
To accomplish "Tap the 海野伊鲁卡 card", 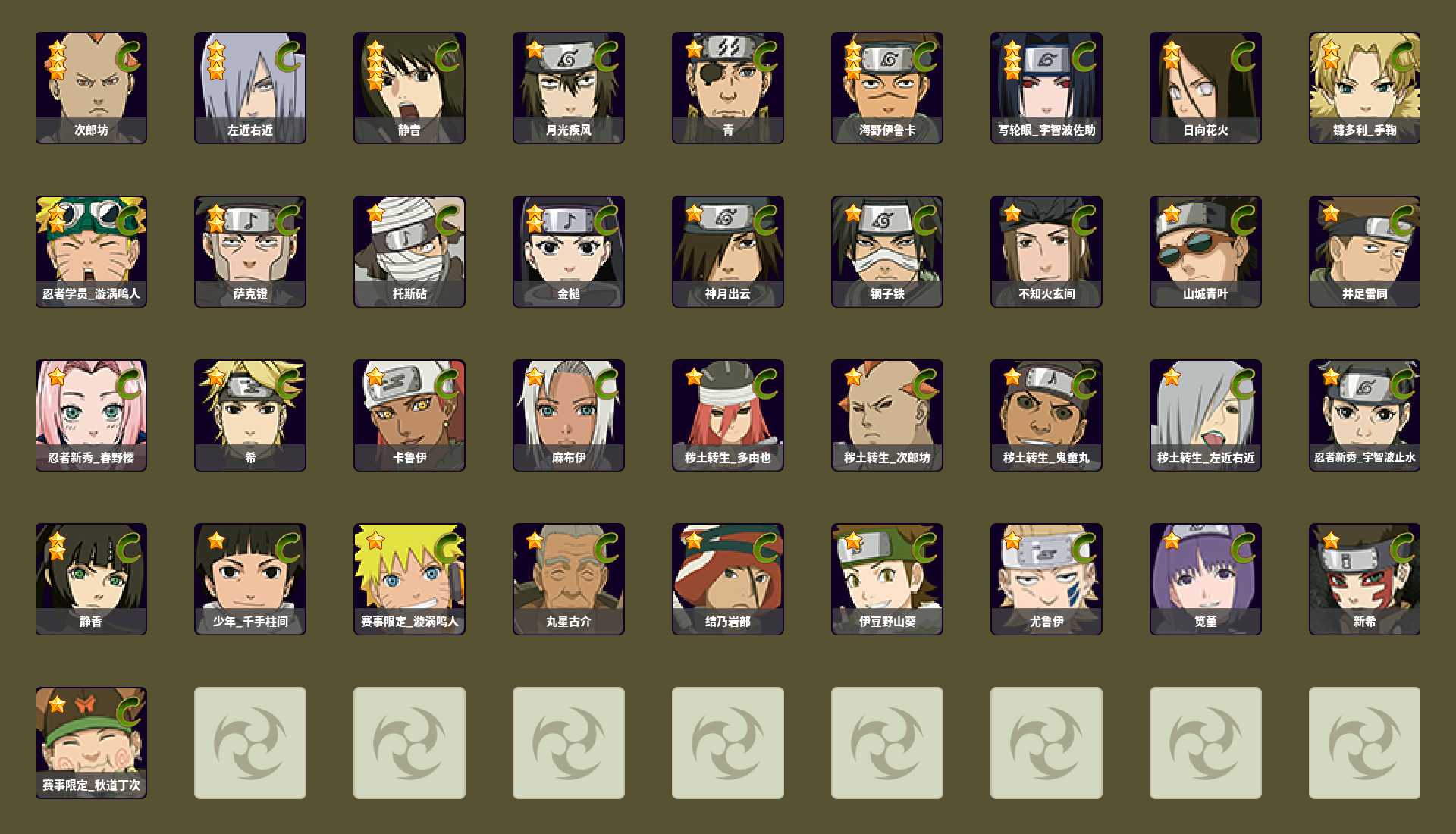I will [887, 87].
